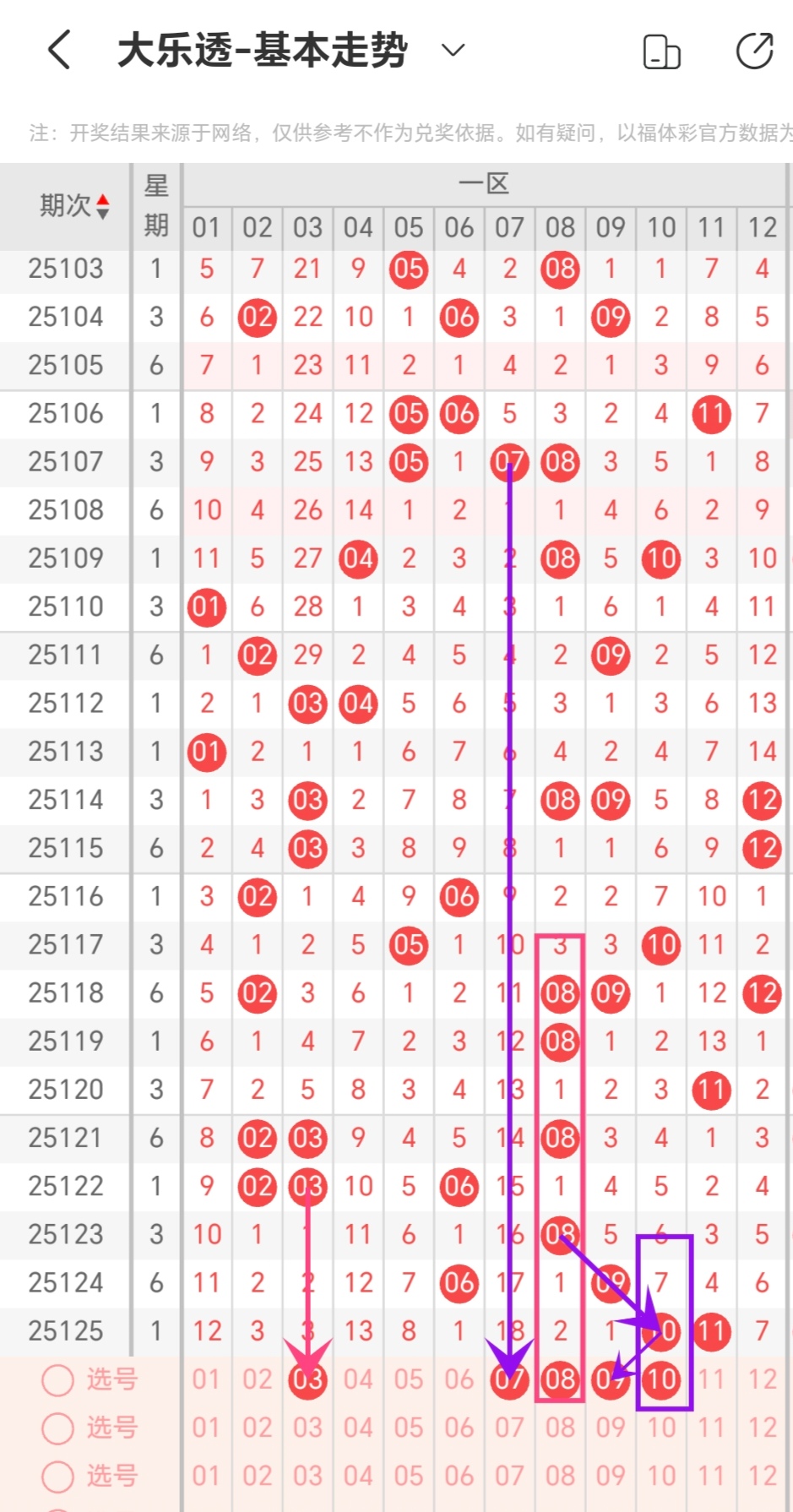Share this trend chart
The height and width of the screenshot is (1512, 793).
(x=754, y=51)
